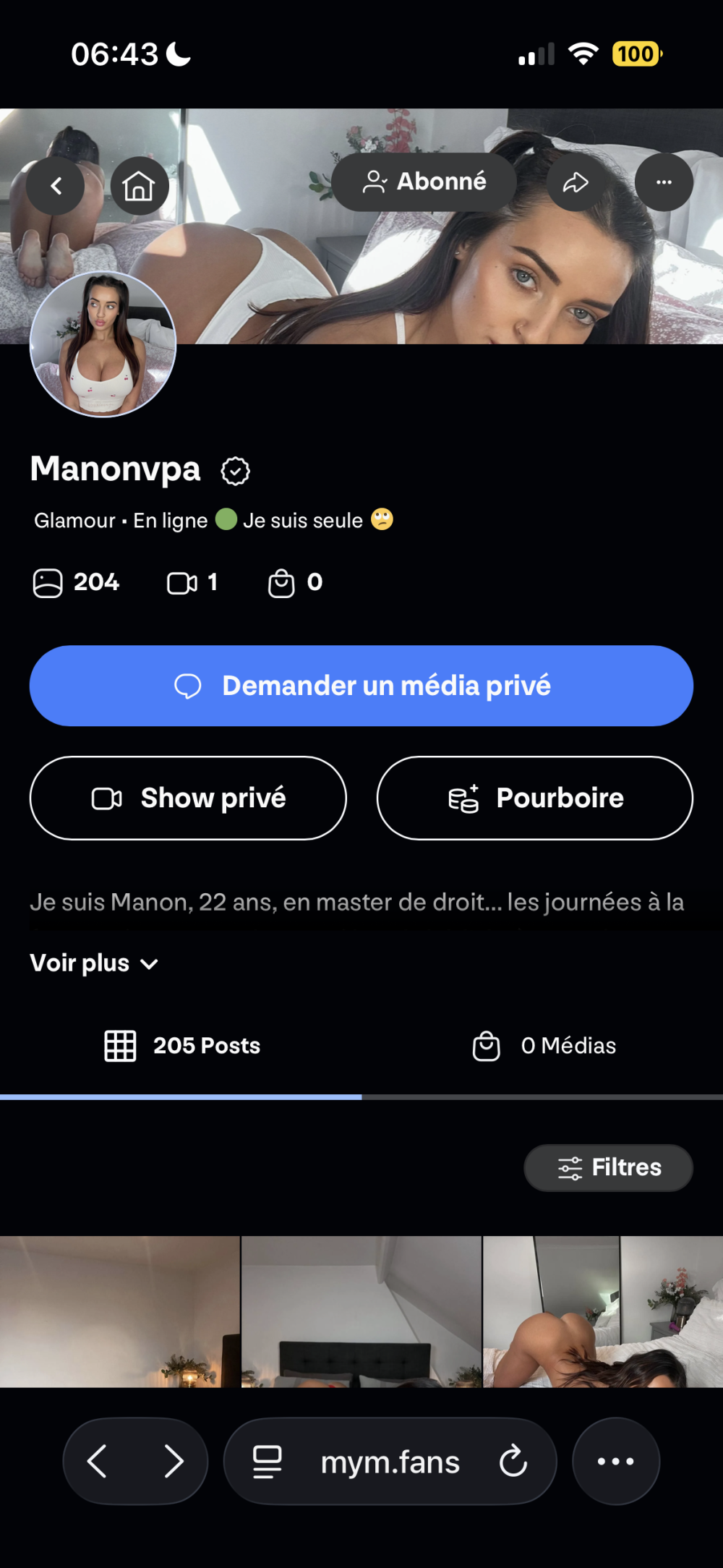Open the page settings icon beside mym.fans
This screenshot has width=723, height=1568.
coord(267,1462)
